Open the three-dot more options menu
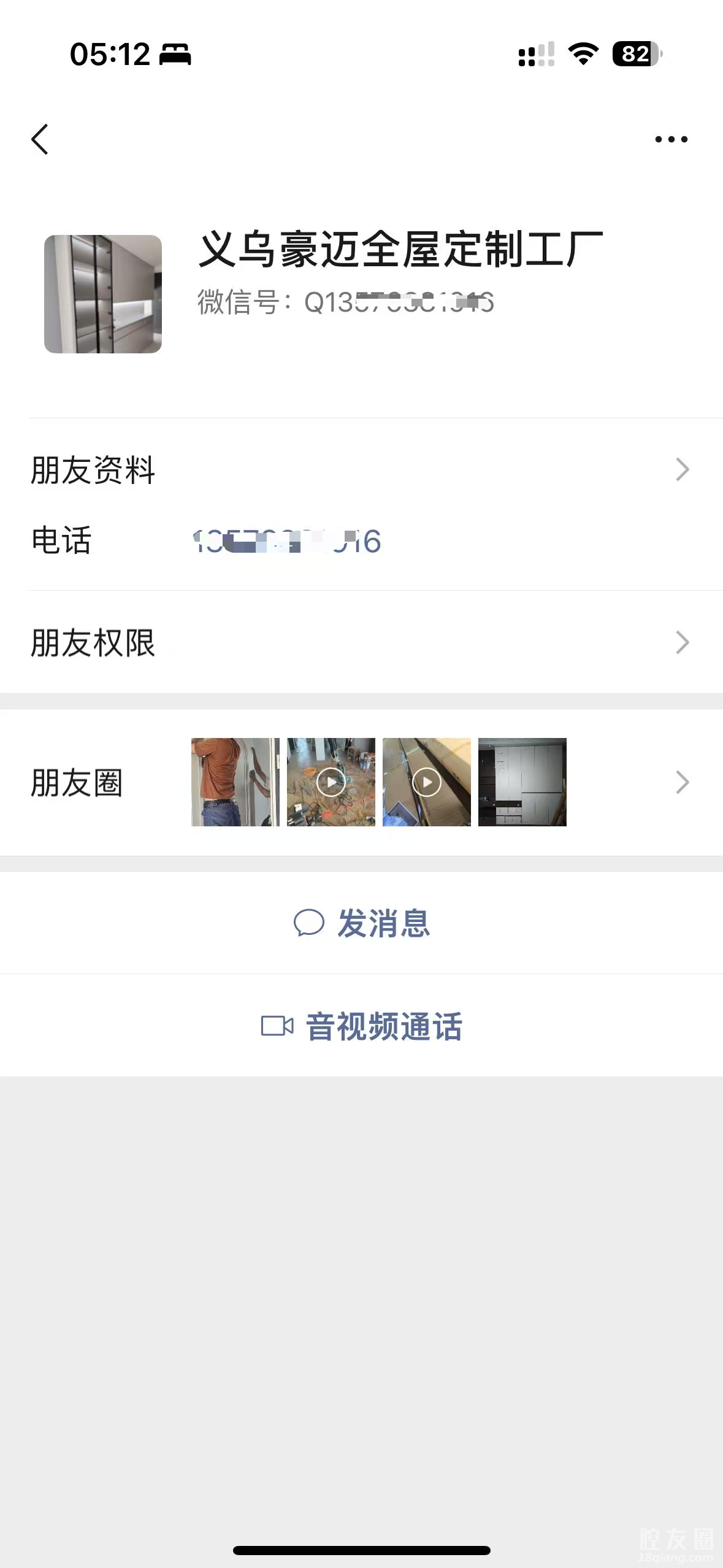Viewport: 723px width, 1568px height. click(671, 139)
